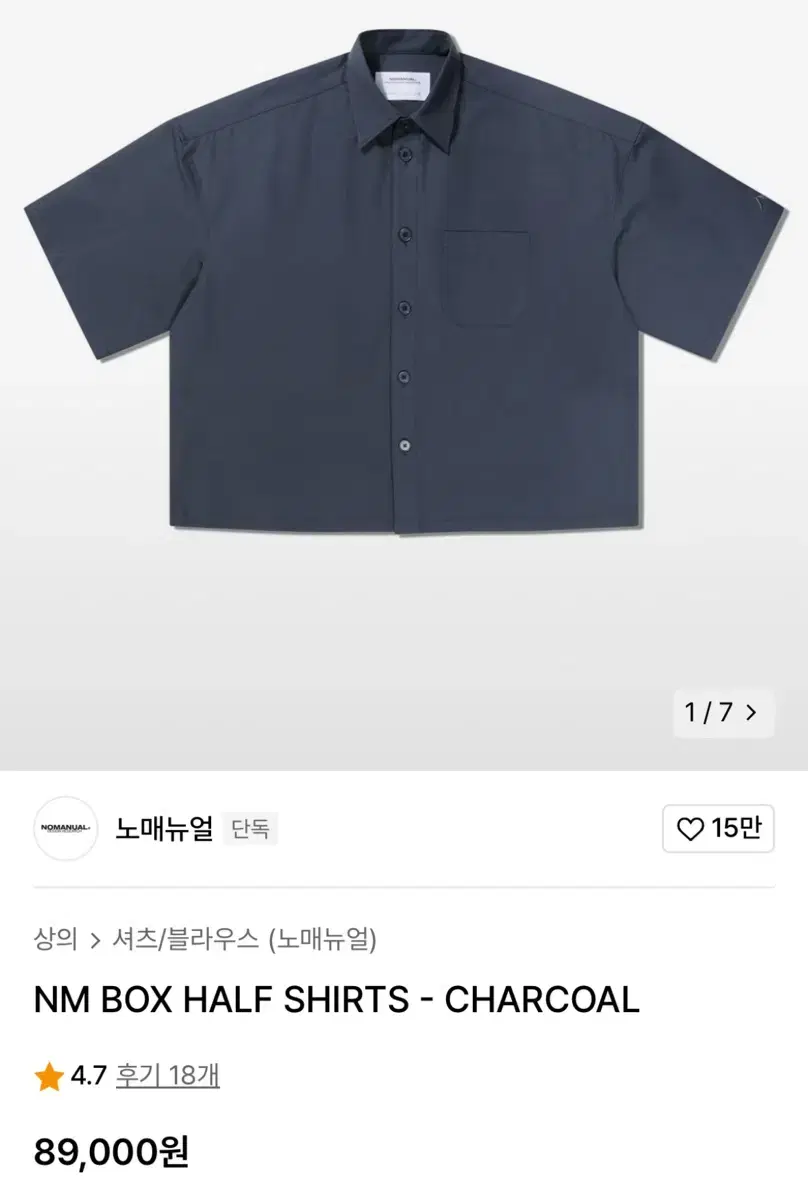View the 후기 18개 reviews
808x1200 pixels.
[167, 1076]
